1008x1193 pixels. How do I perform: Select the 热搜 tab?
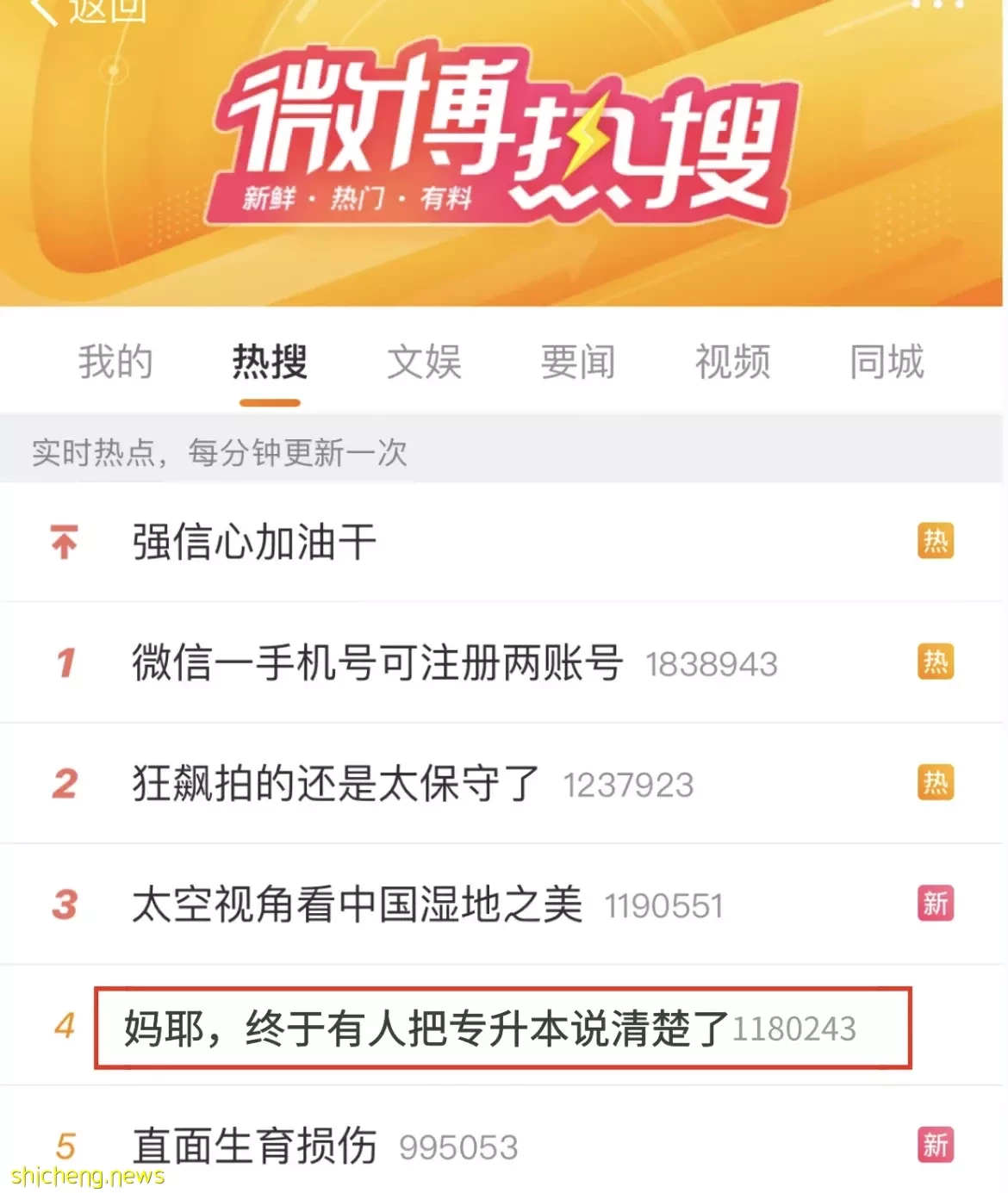(270, 362)
